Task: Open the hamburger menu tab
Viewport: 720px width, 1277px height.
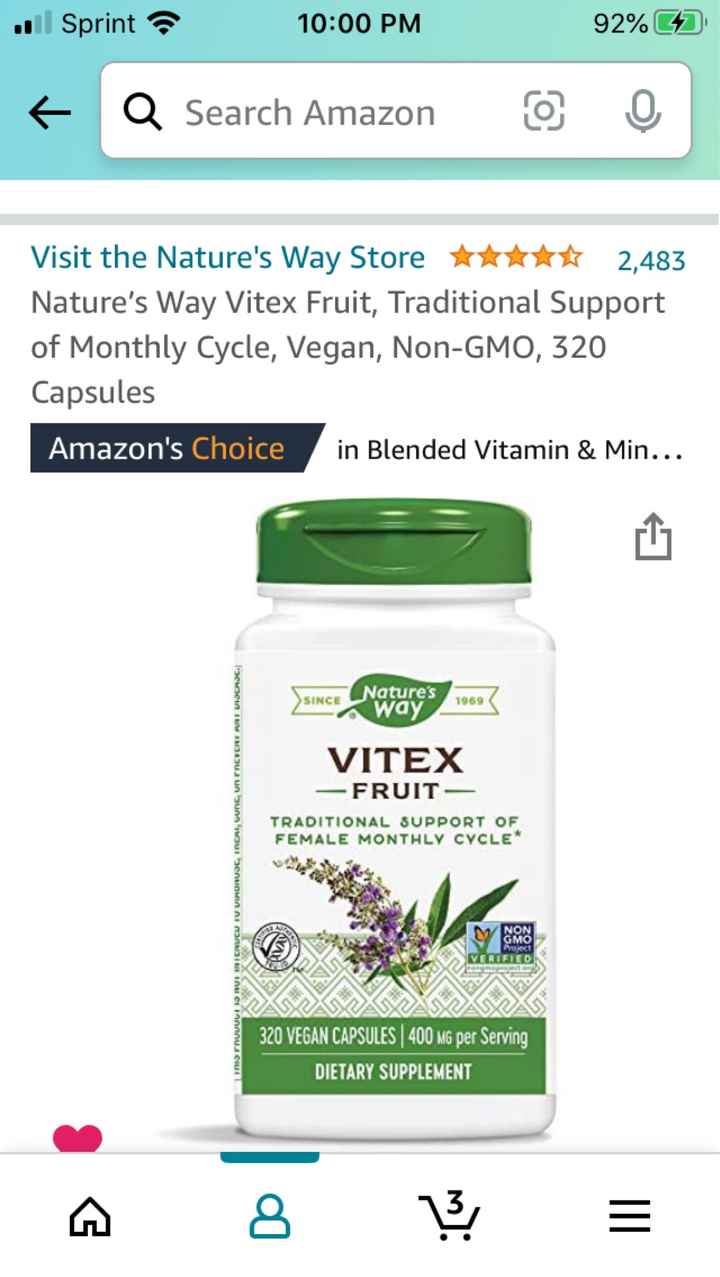Action: point(630,1216)
